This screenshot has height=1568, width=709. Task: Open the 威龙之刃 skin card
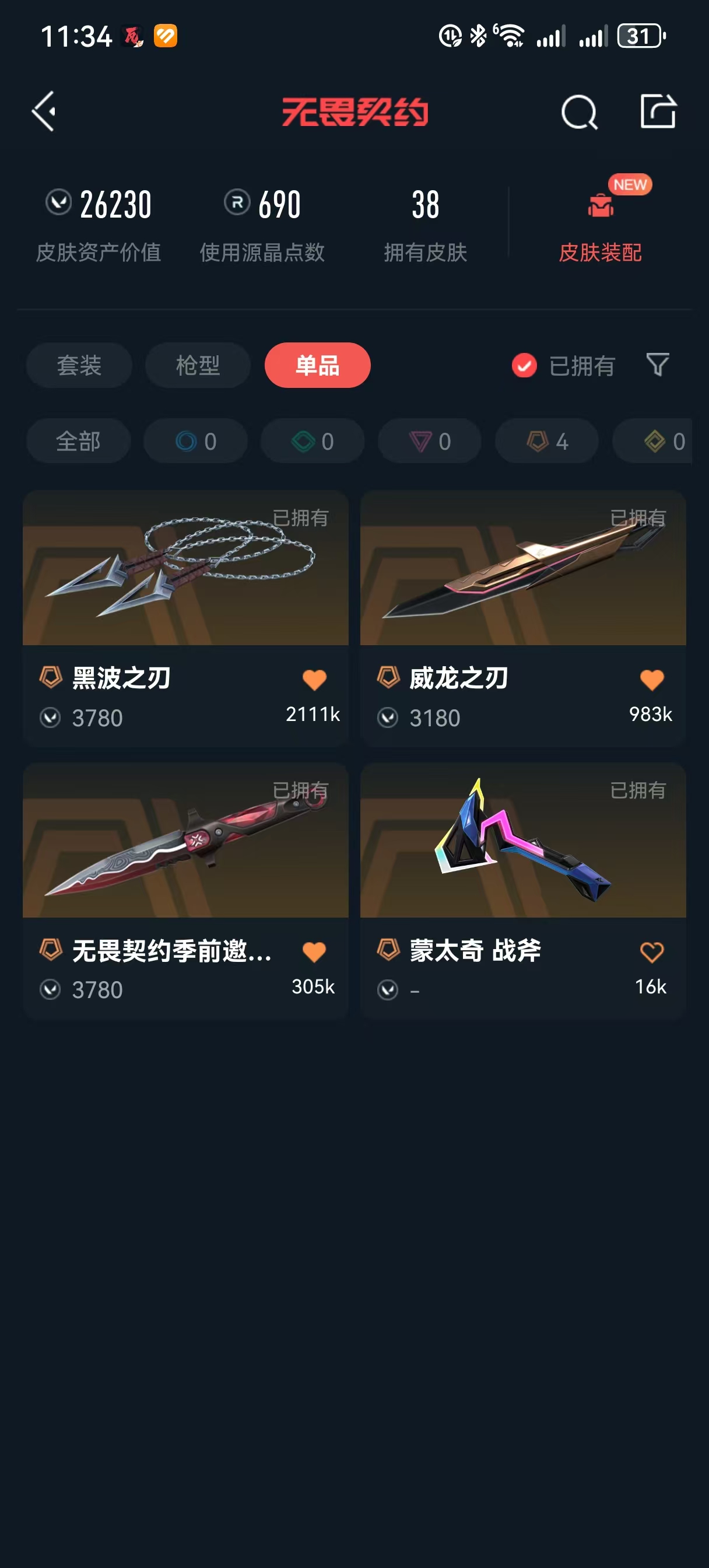(524, 618)
